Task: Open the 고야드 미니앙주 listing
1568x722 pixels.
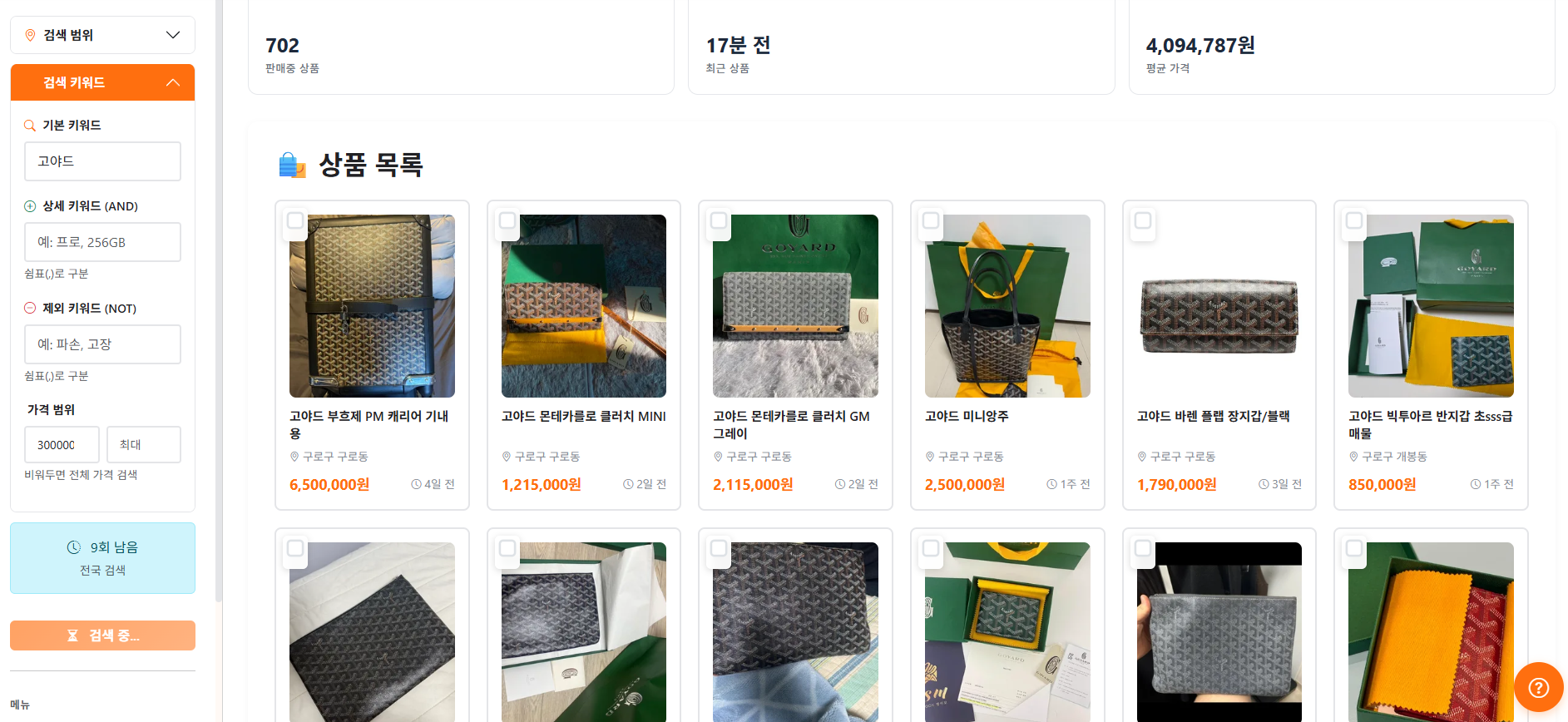Action: point(1007,306)
